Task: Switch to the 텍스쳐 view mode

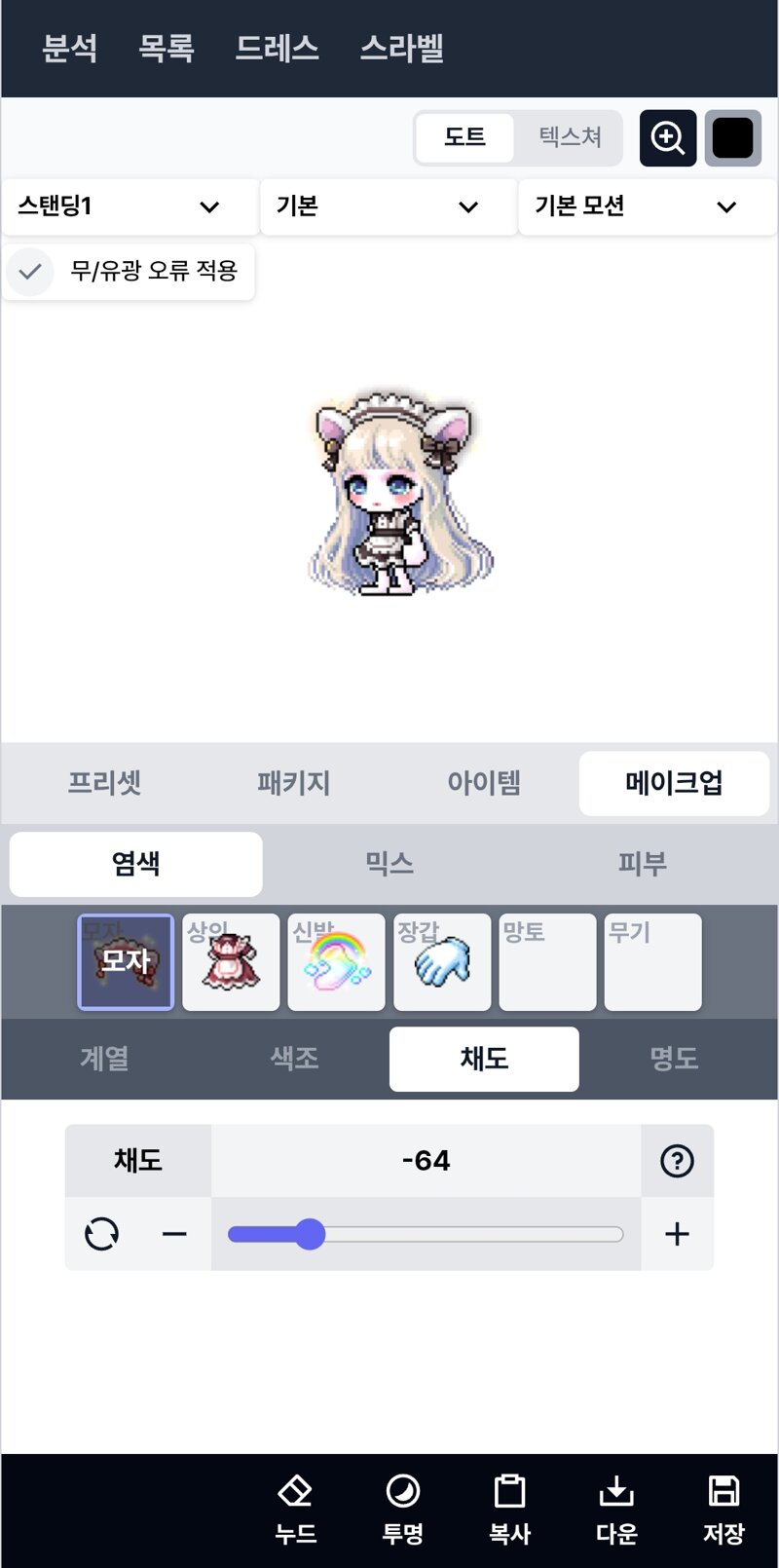Action: tap(571, 137)
